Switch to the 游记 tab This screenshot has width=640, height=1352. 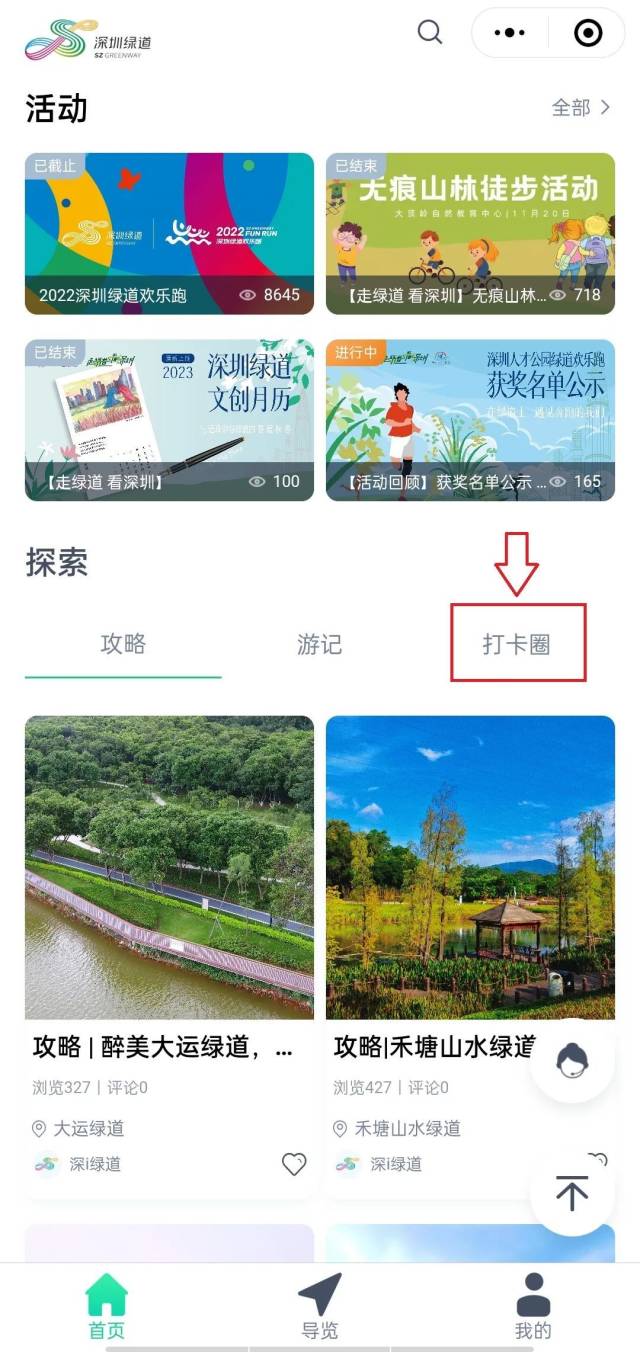[x=319, y=644]
